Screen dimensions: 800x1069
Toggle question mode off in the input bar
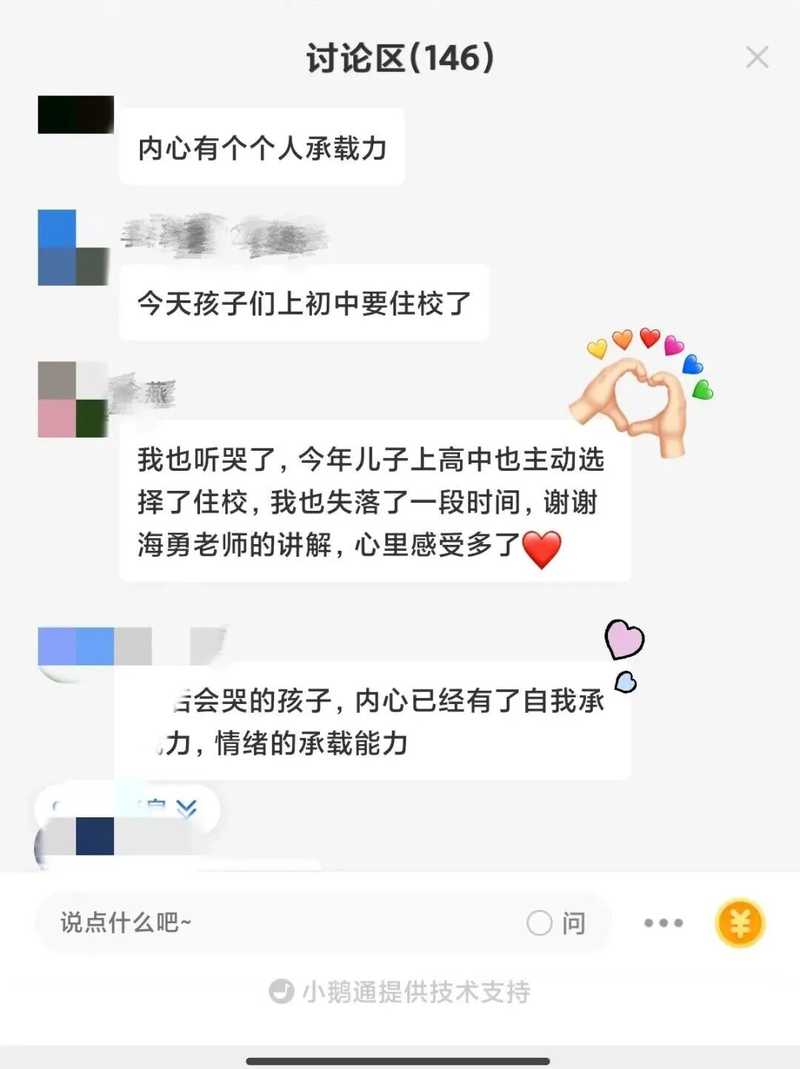click(x=538, y=924)
